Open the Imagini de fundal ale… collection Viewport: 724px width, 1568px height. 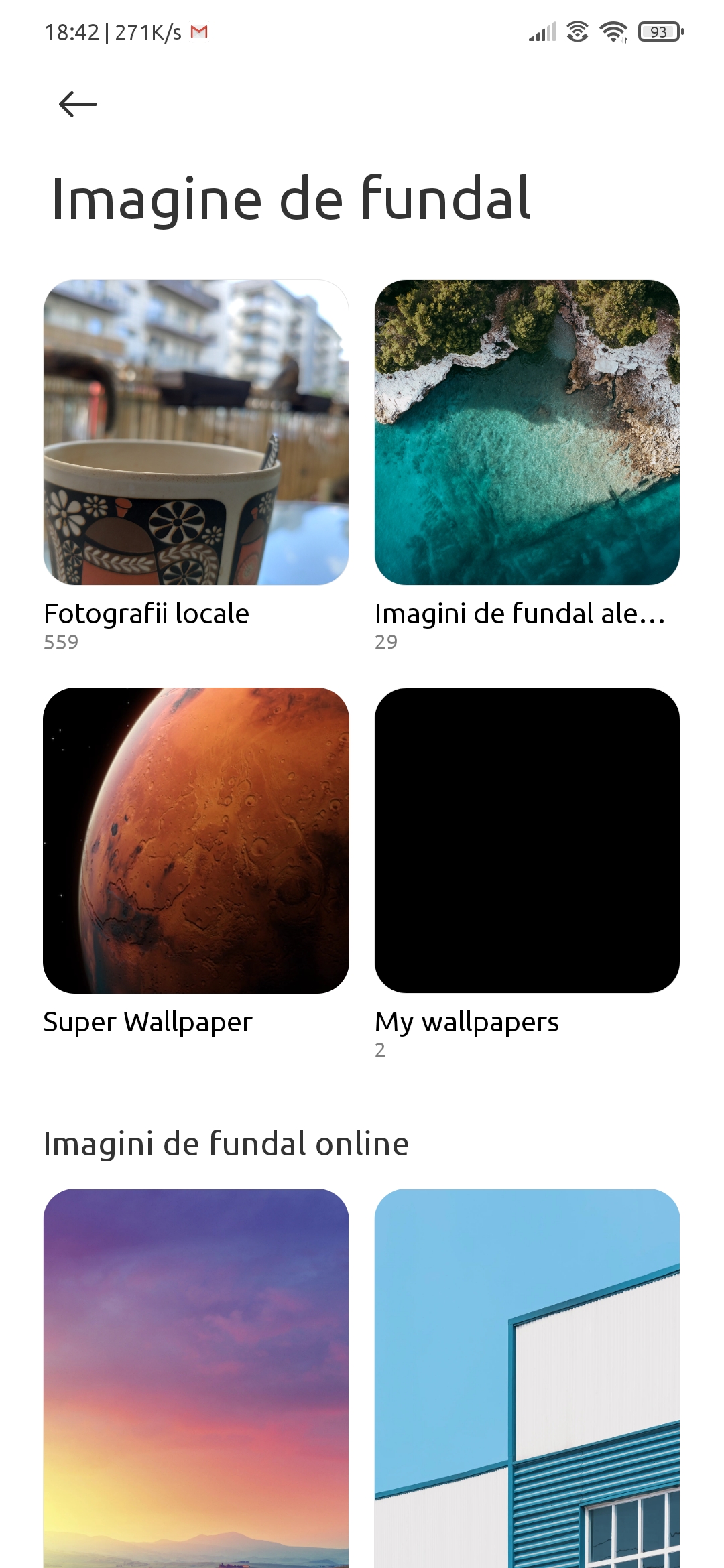527,432
